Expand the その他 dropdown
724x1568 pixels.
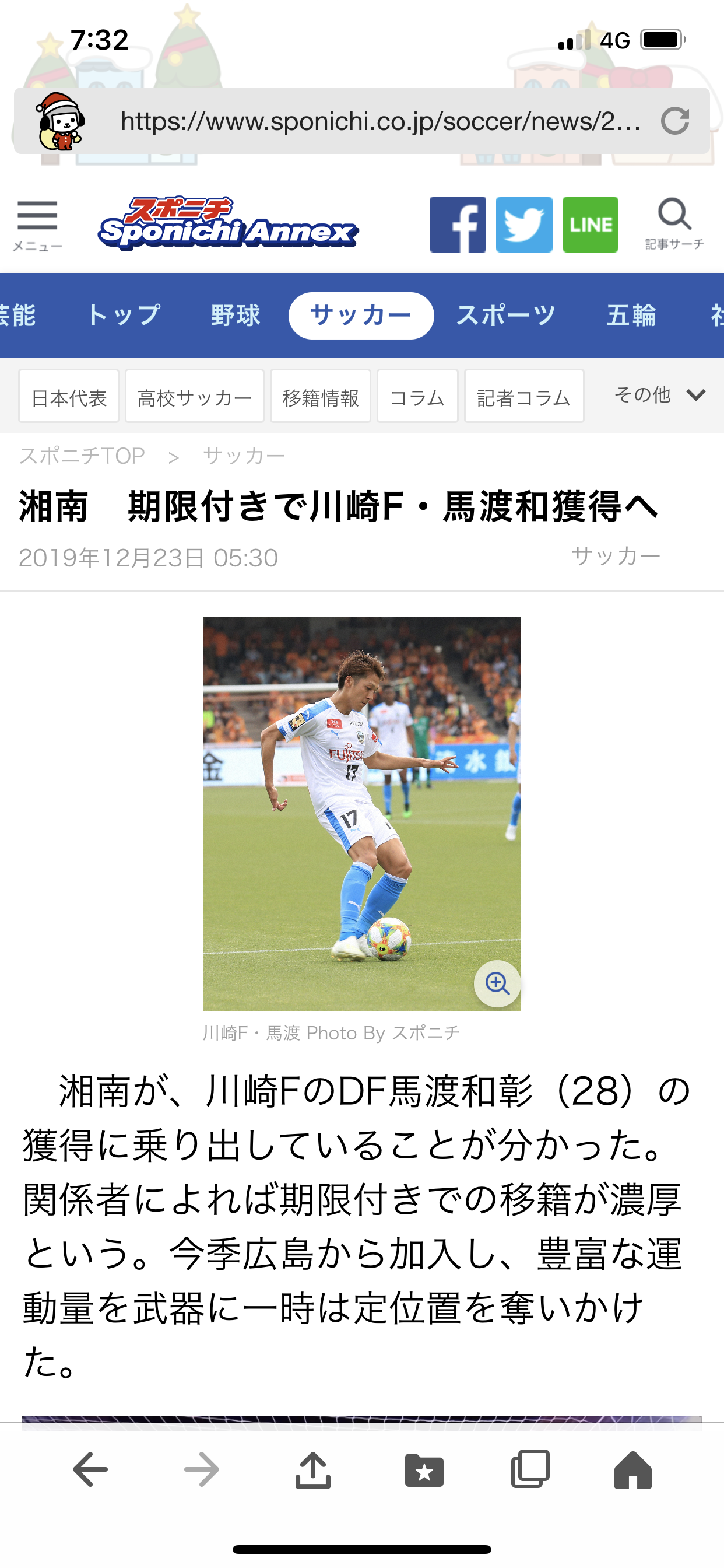(x=659, y=395)
